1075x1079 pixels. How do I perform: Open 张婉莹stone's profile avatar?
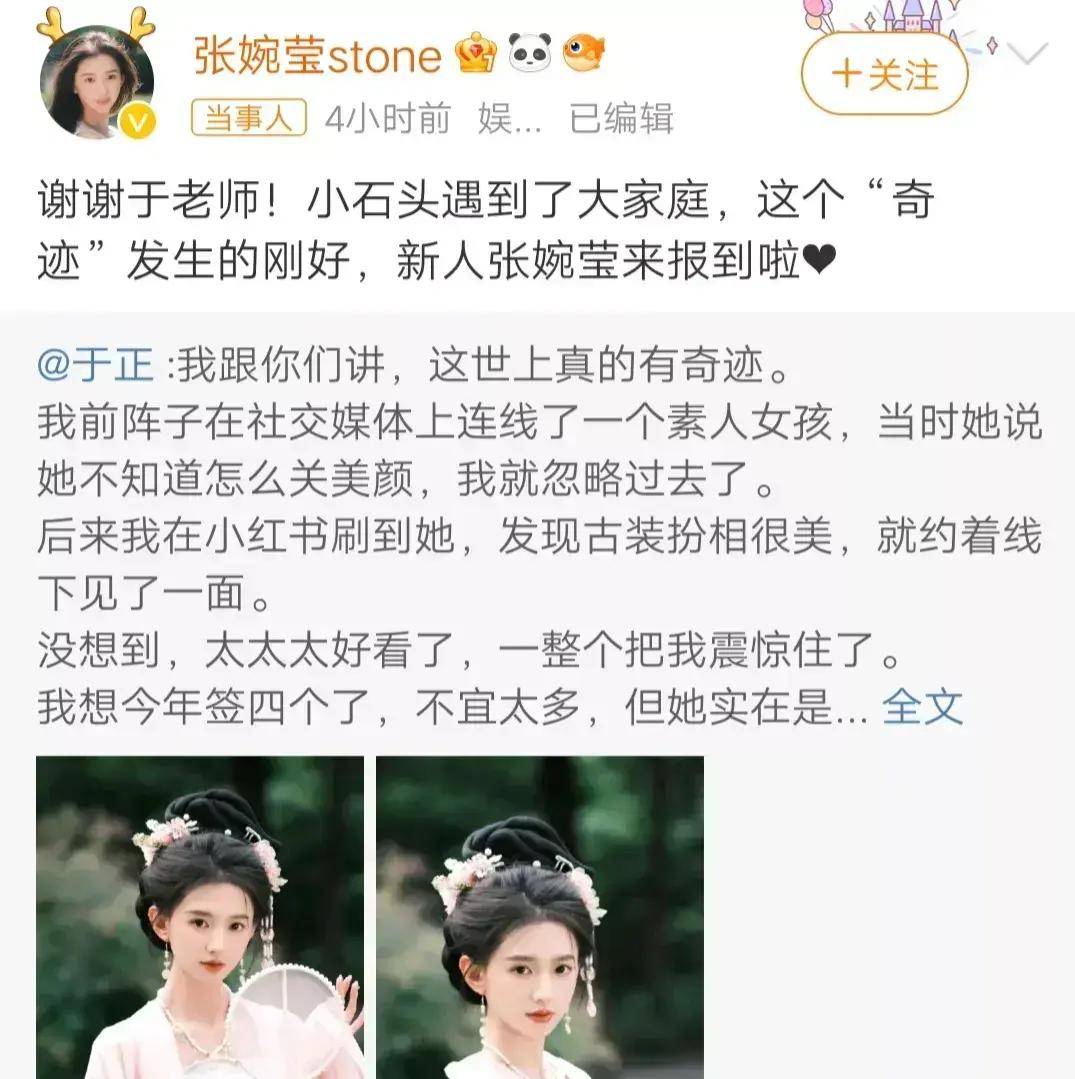click(x=95, y=82)
